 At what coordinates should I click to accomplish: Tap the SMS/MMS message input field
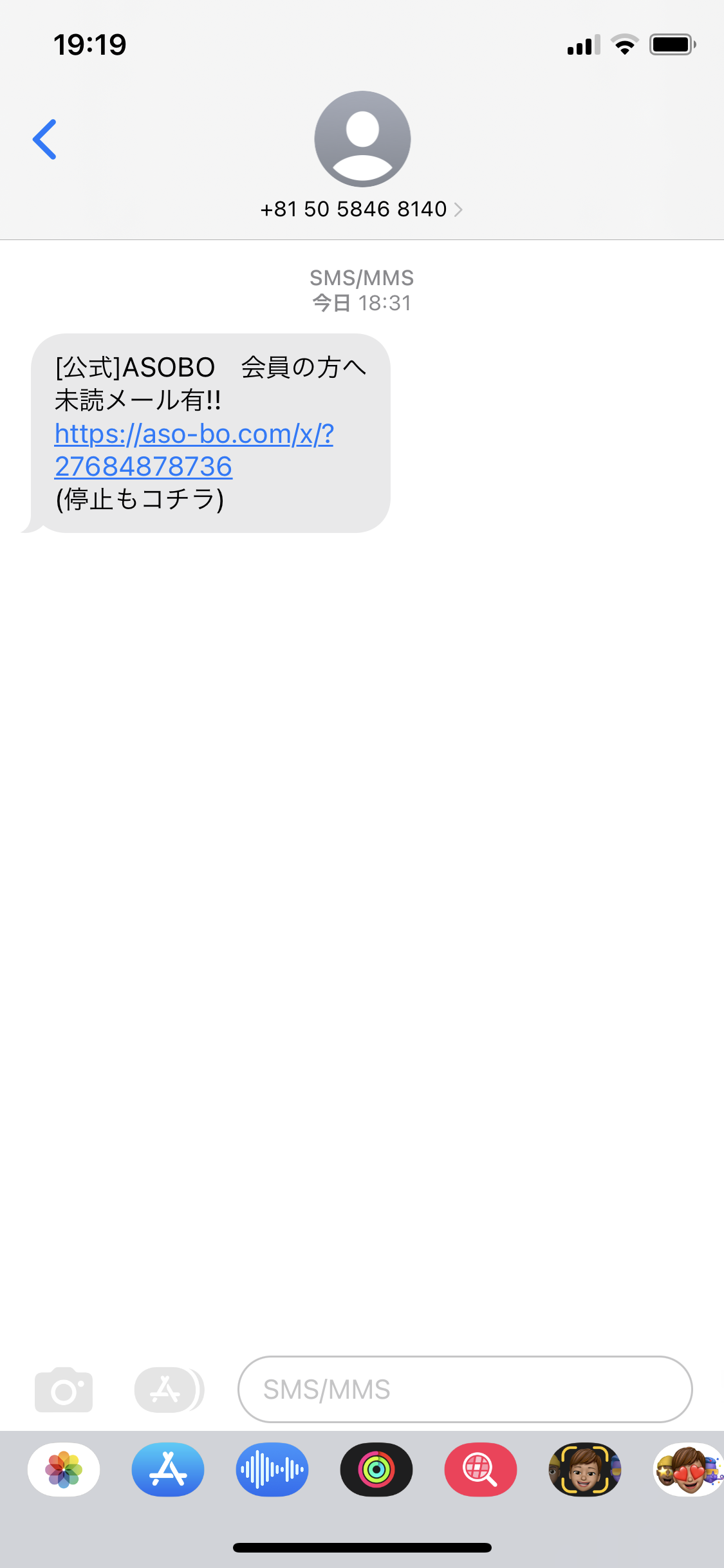click(x=465, y=1389)
